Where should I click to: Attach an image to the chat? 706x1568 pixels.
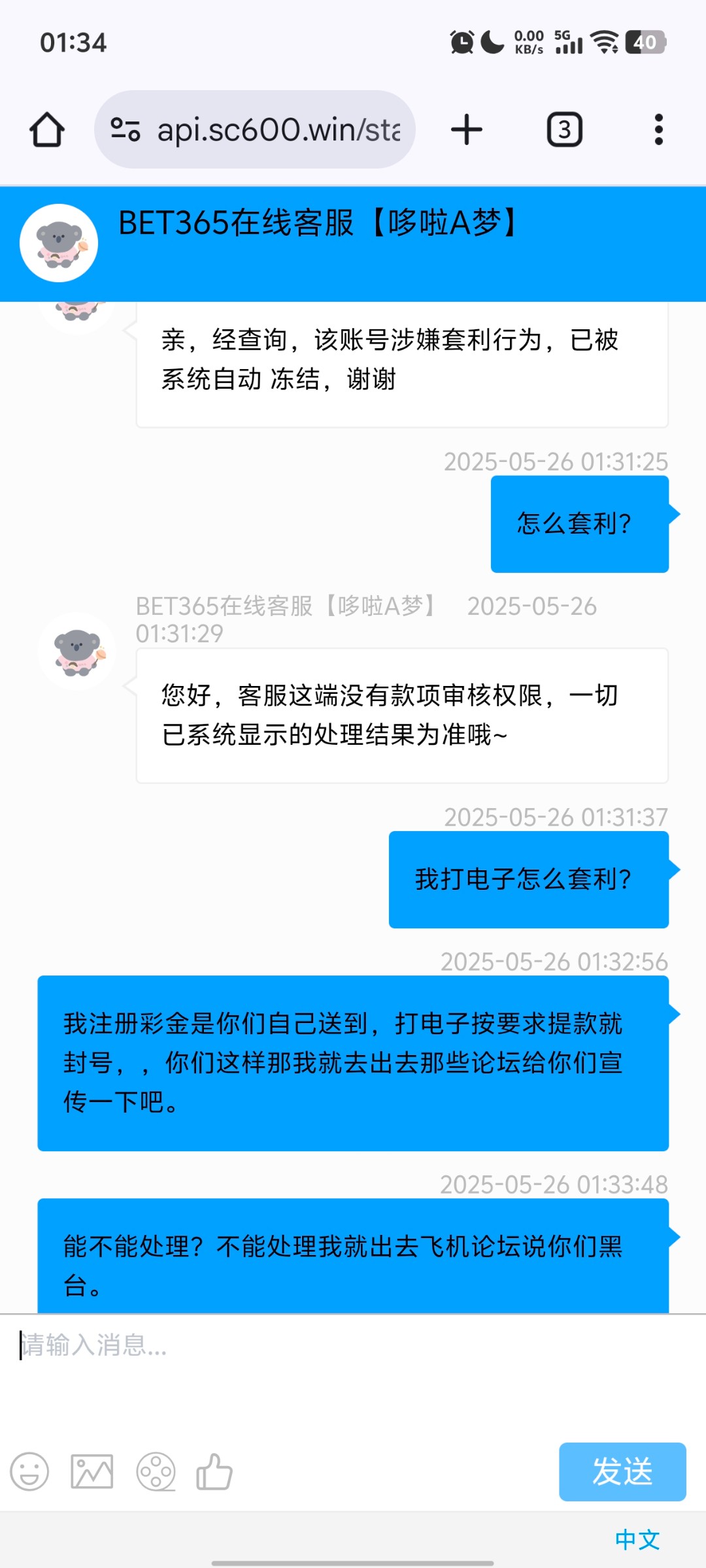92,1471
